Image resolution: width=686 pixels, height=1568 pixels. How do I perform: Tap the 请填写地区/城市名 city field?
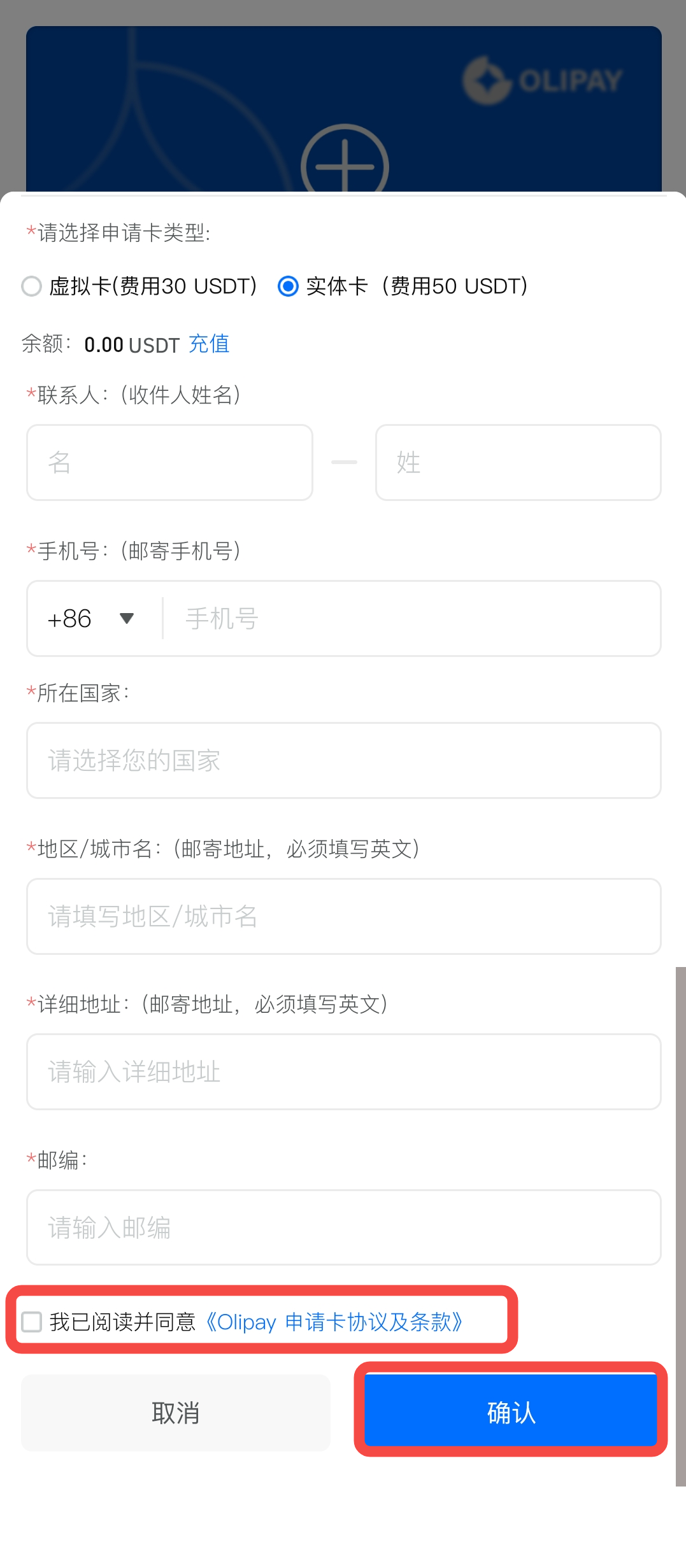[343, 916]
